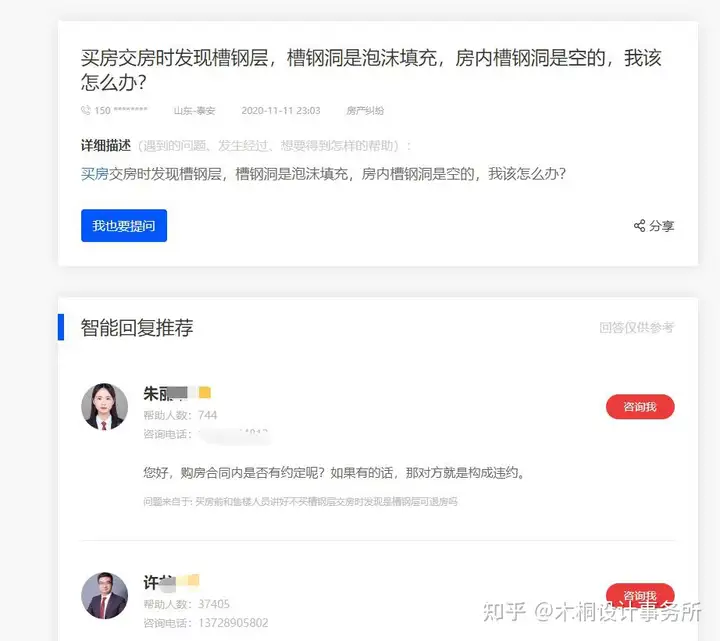Screen dimensions: 720x641
Task: Tap 咨询我 next to lawyer 朱
Action: click(640, 407)
